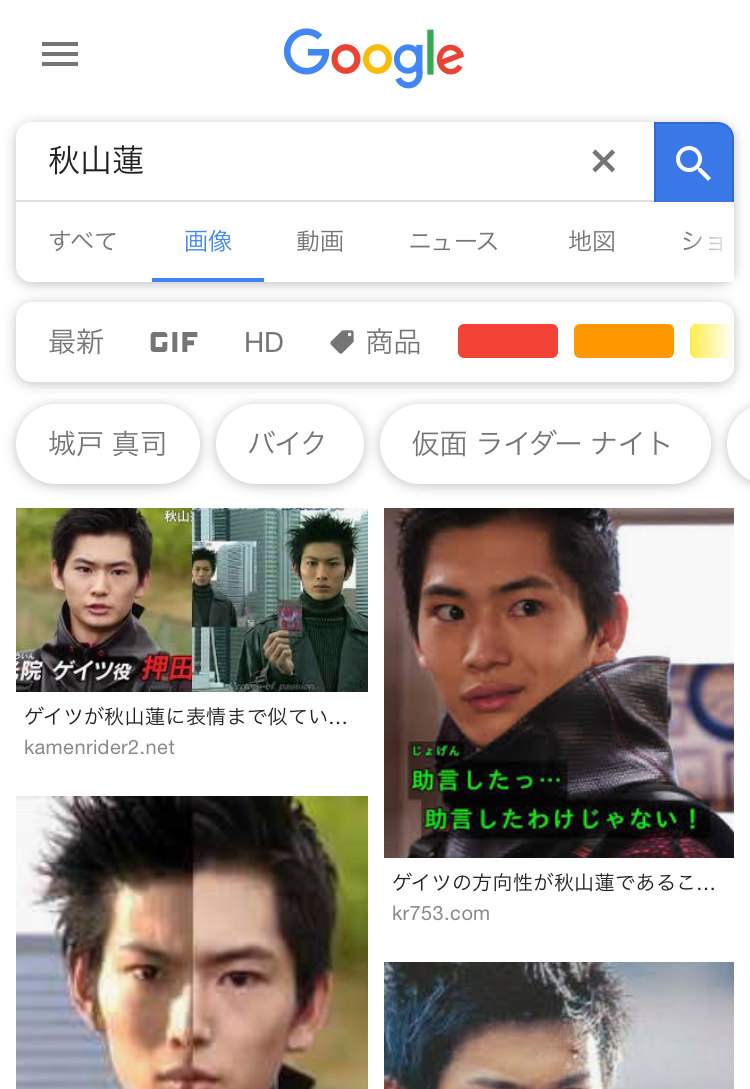Filter images by red color
The height and width of the screenshot is (1089, 750).
click(507, 341)
